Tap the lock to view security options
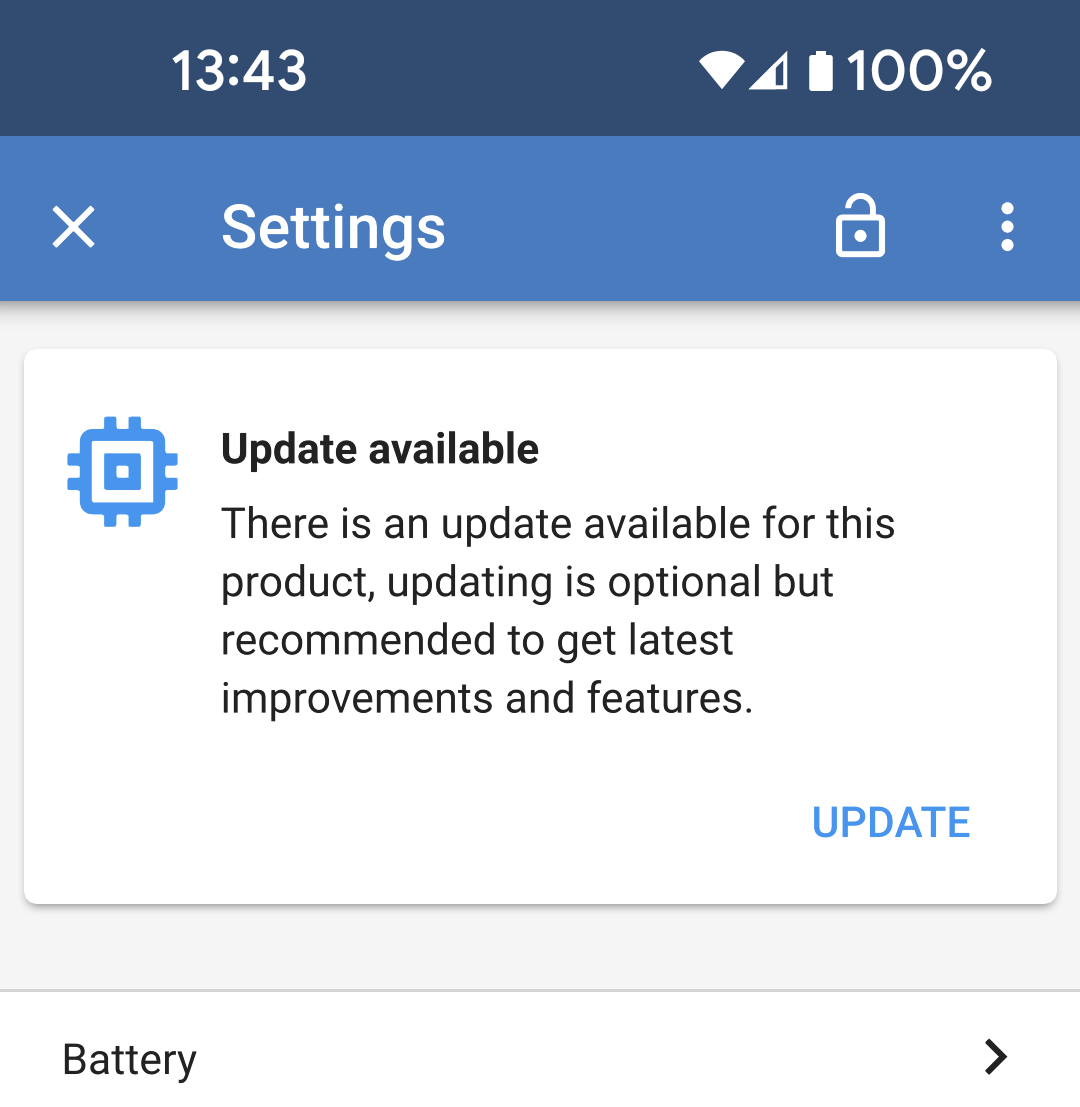This screenshot has width=1080, height=1107. (x=860, y=227)
